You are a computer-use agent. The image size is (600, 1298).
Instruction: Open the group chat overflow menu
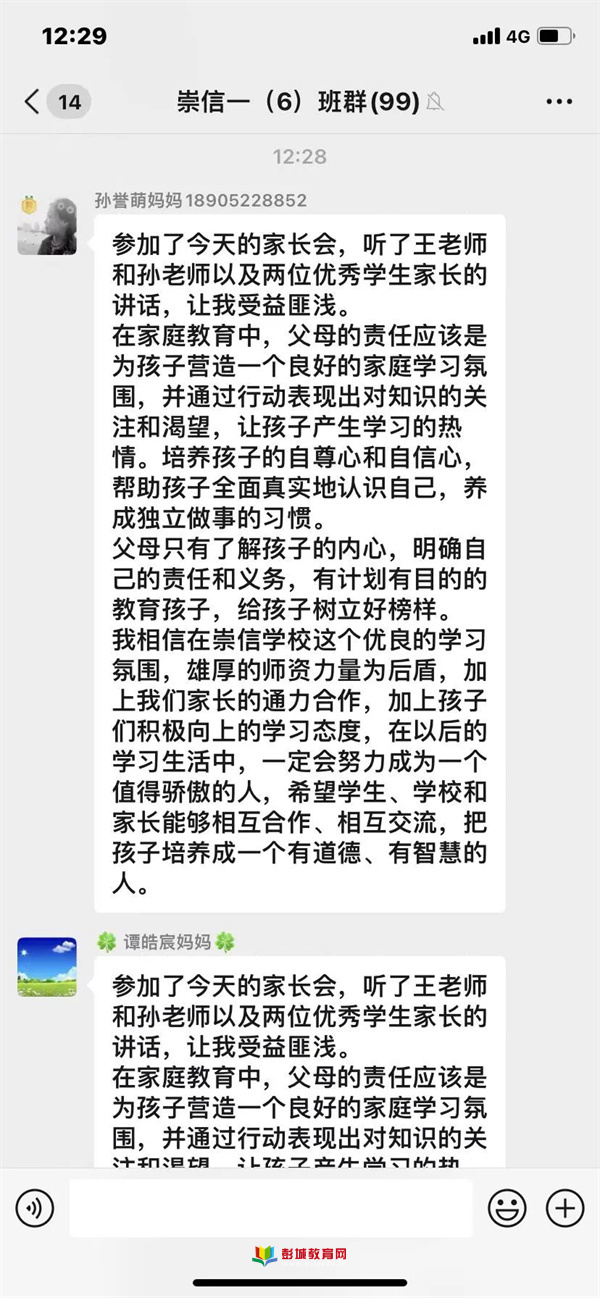[x=559, y=102]
